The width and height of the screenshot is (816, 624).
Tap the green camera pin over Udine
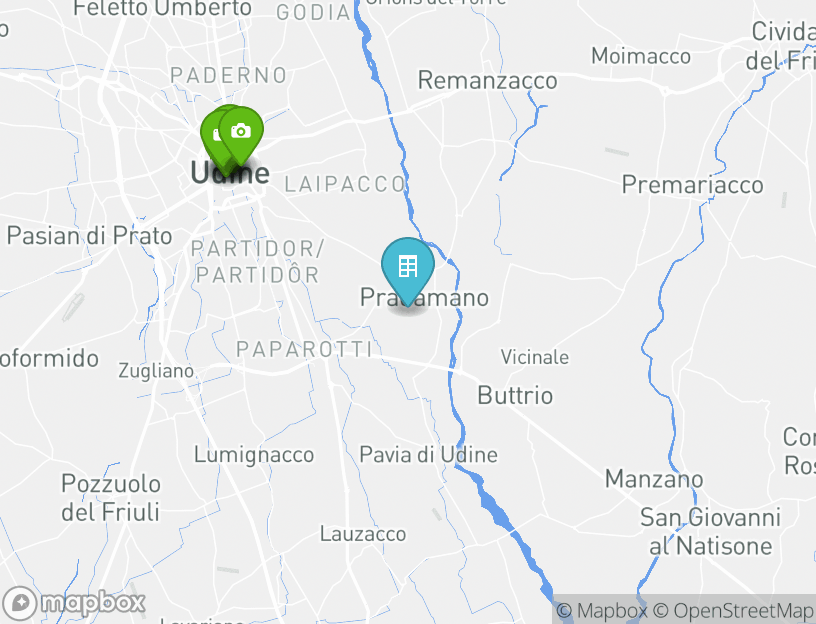(240, 132)
